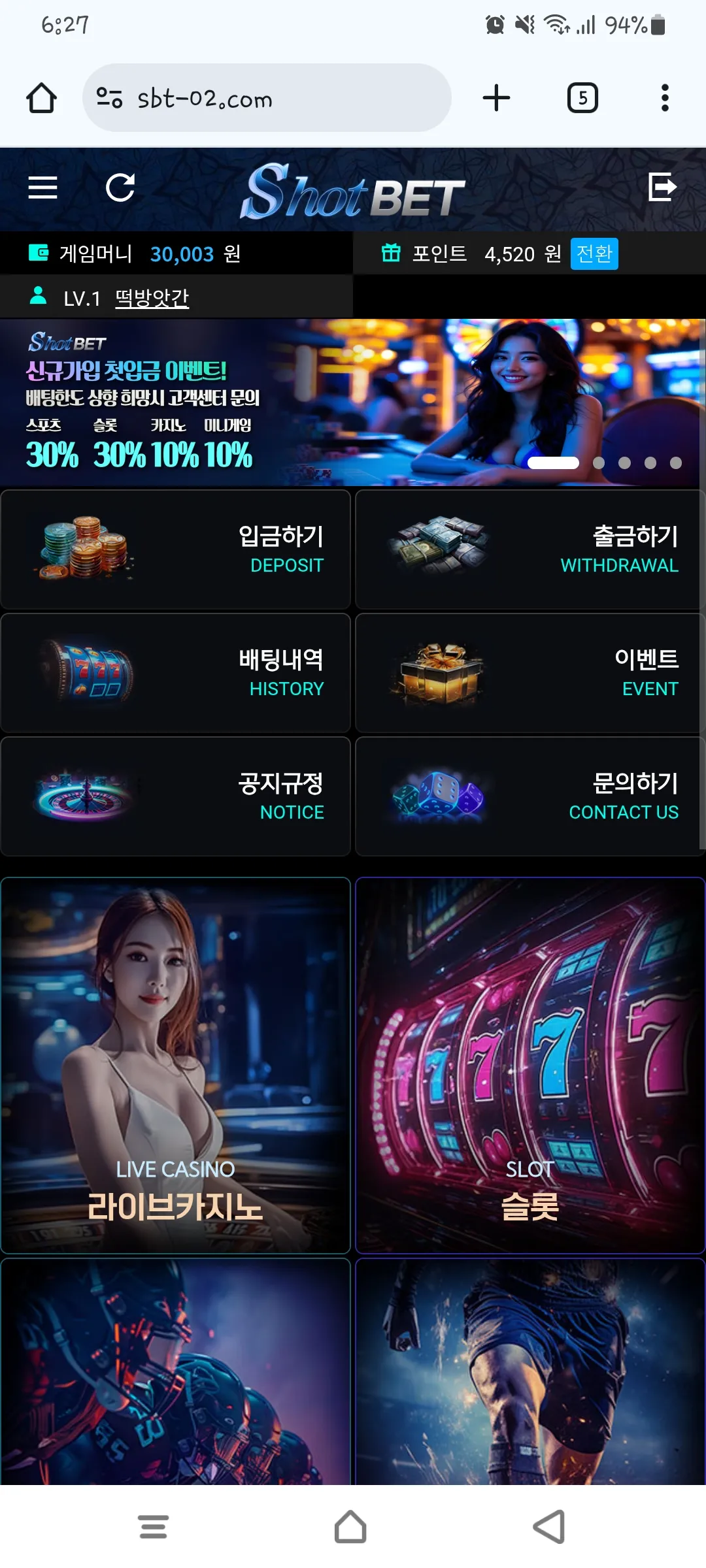Screen dimensions: 706x1568
Task: Open the new-member first deposit event banner
Action: (x=353, y=402)
